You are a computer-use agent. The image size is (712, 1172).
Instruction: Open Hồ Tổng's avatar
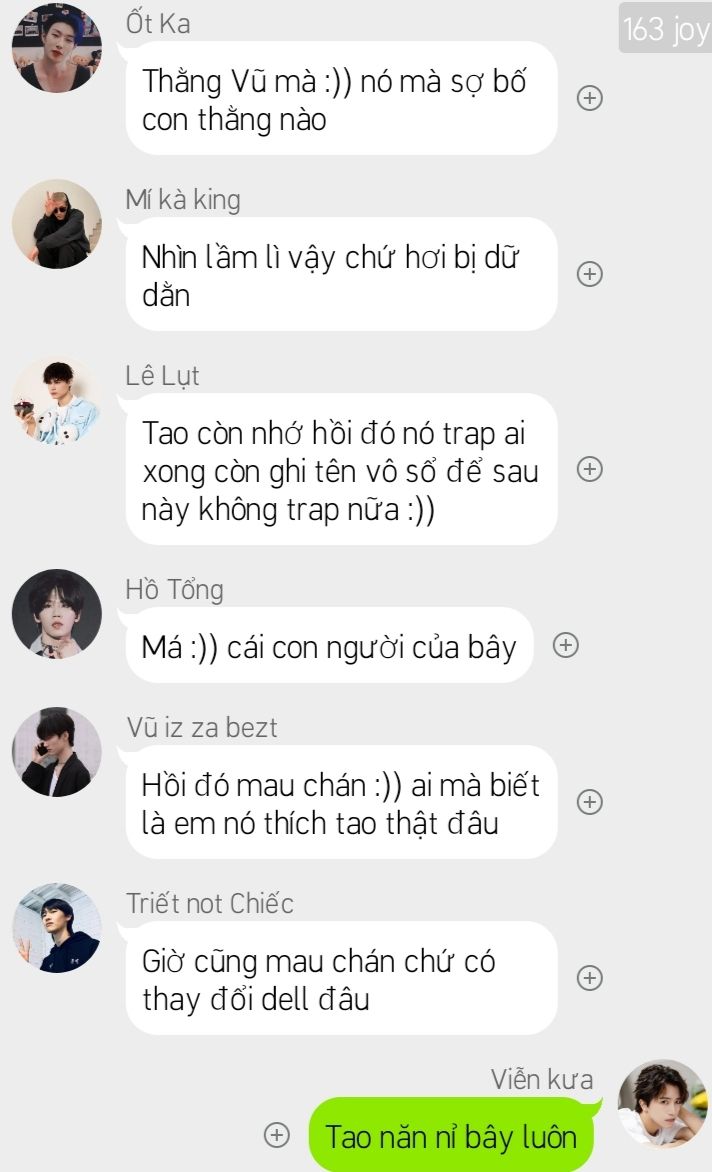pyautogui.click(x=57, y=614)
